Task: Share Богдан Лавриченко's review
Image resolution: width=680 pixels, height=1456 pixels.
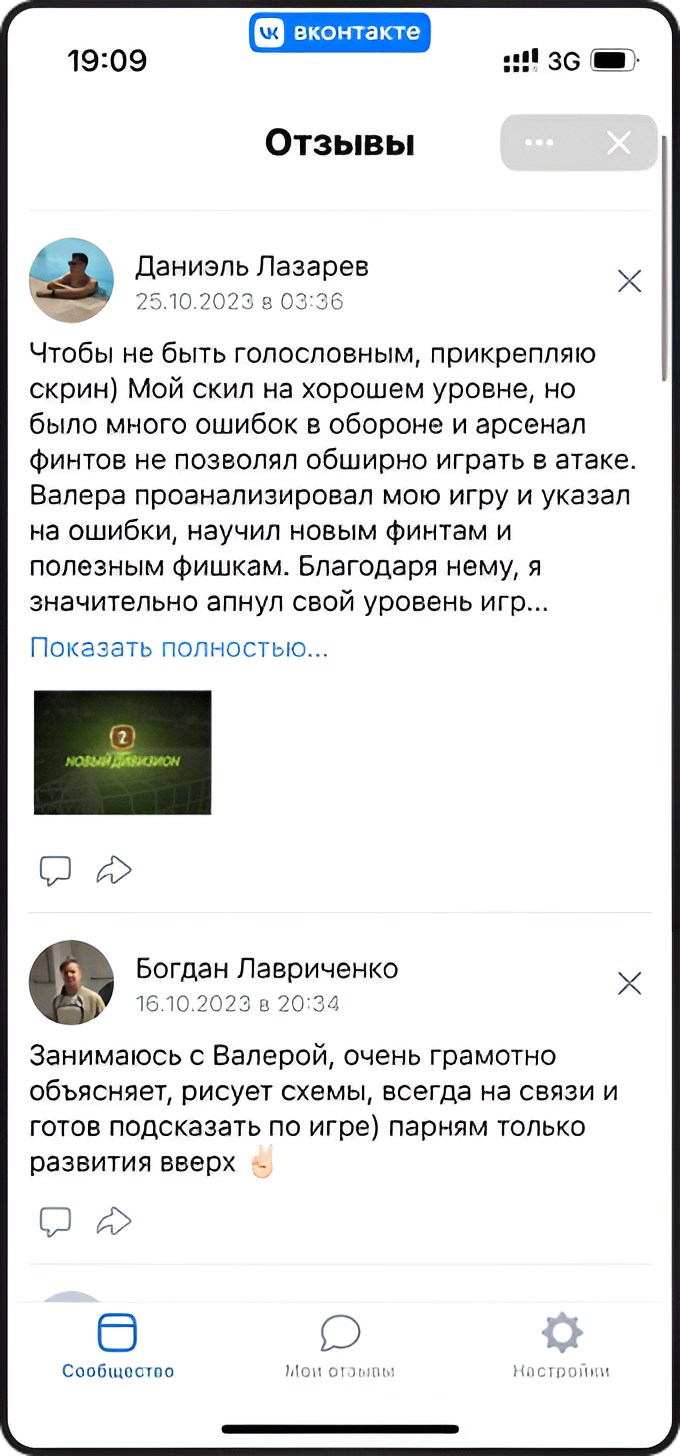Action: 114,1220
